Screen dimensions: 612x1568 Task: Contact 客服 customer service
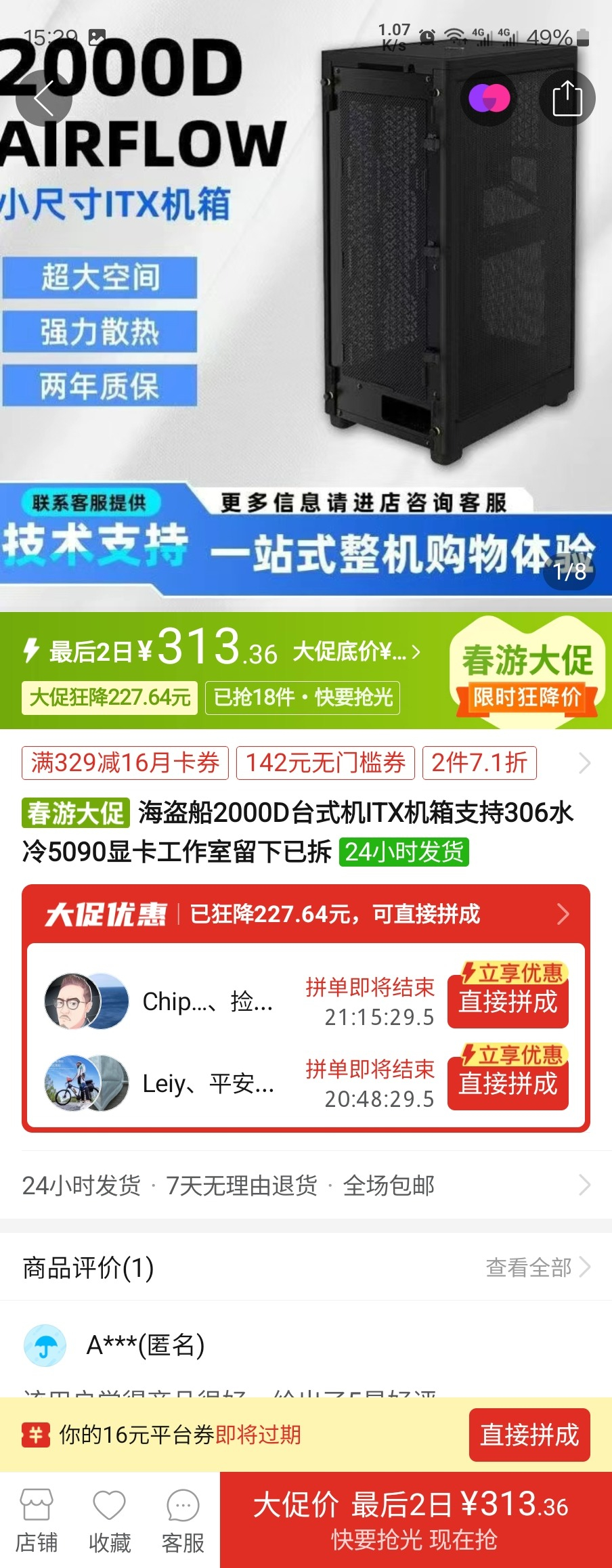click(x=183, y=1521)
